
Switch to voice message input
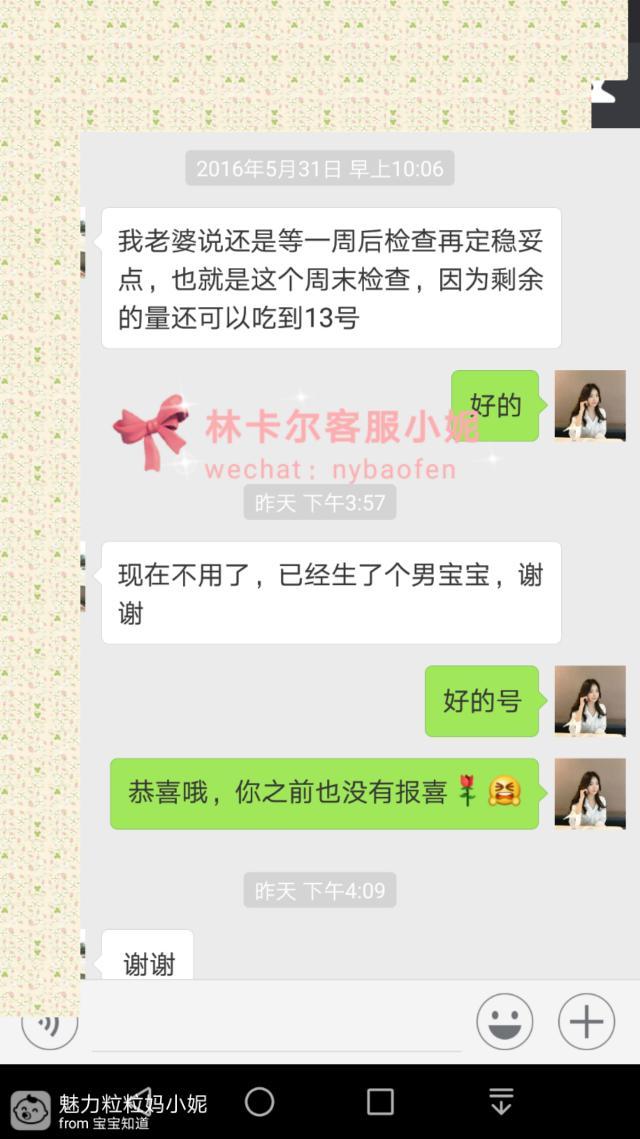click(x=50, y=1024)
